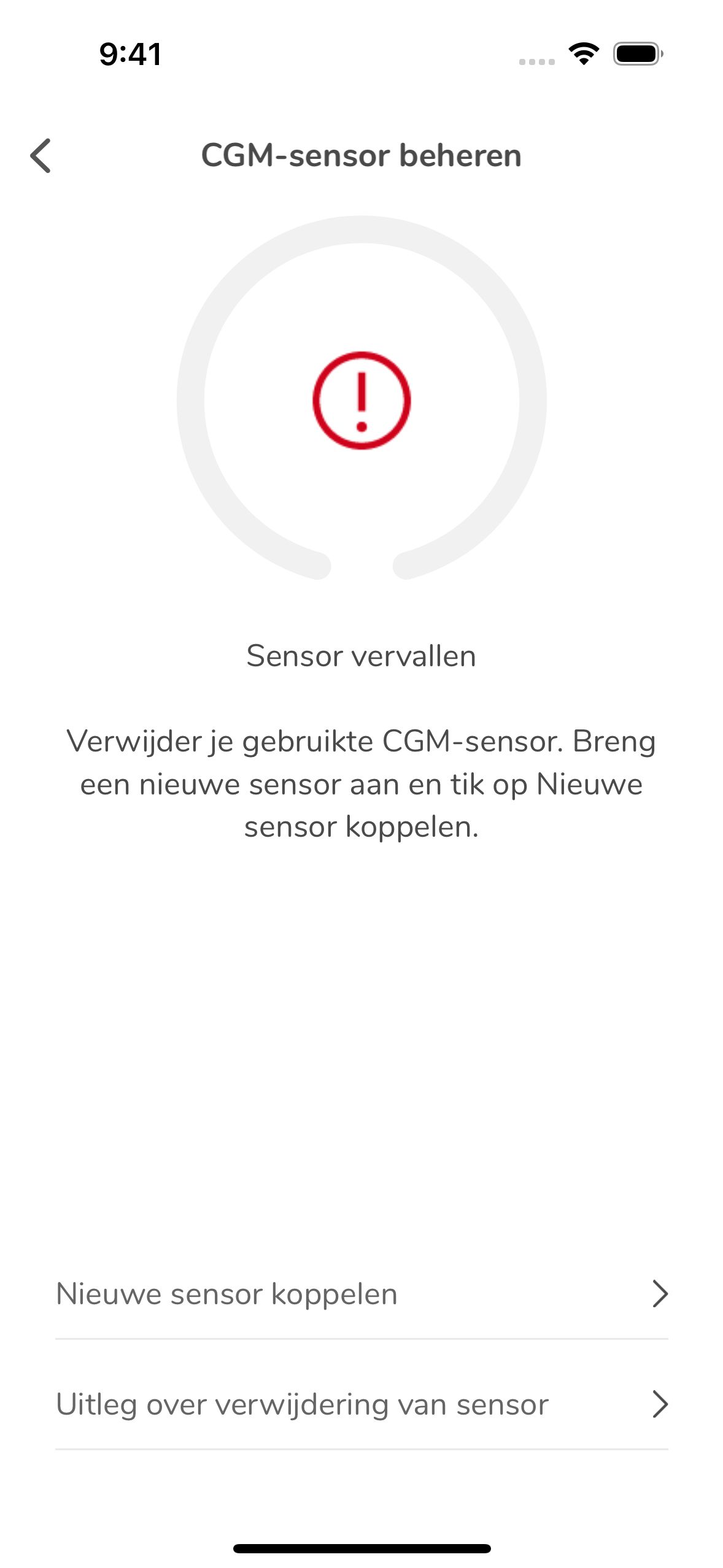Image resolution: width=723 pixels, height=1568 pixels.
Task: Go back from CGM-sensor beheren
Action: [x=41, y=156]
